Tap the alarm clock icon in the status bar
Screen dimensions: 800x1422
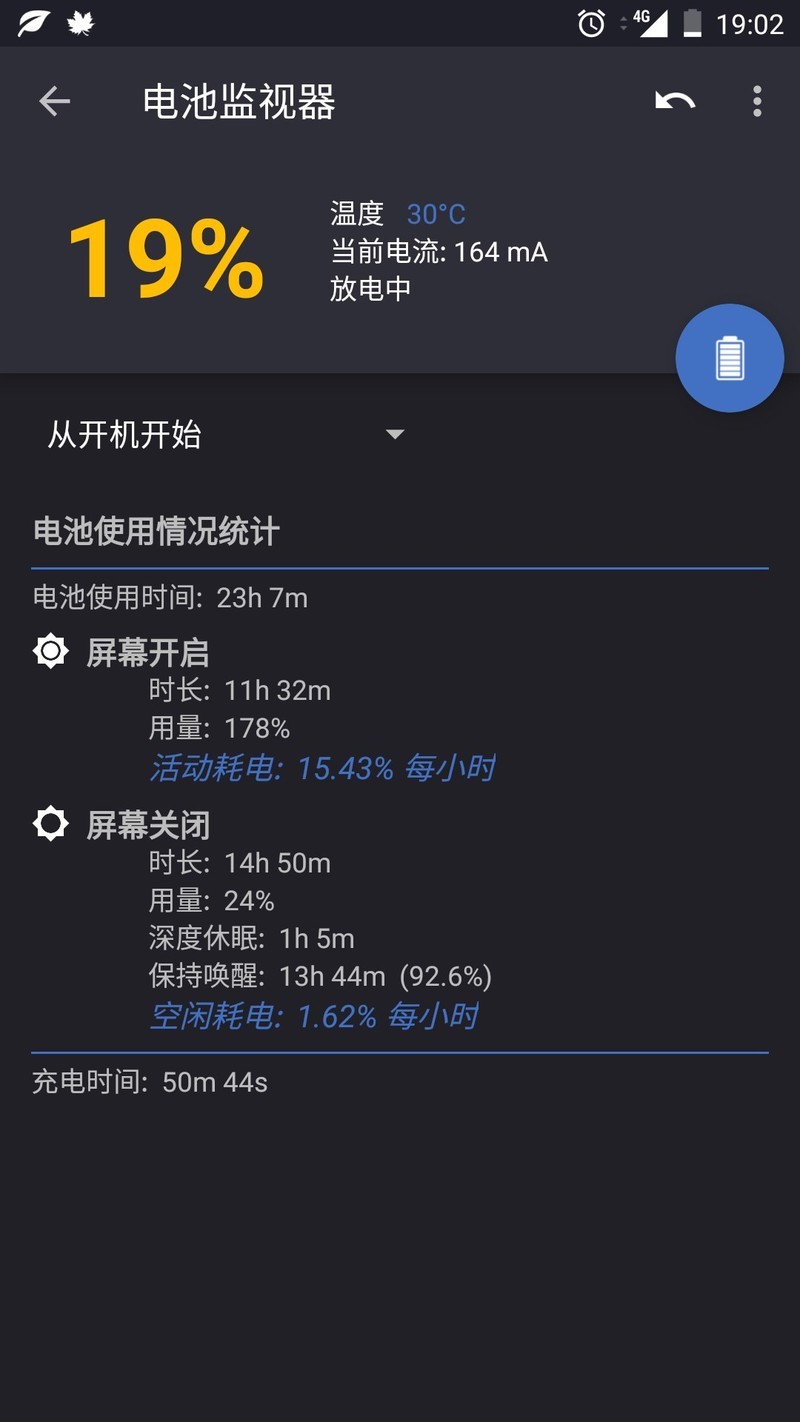(591, 23)
